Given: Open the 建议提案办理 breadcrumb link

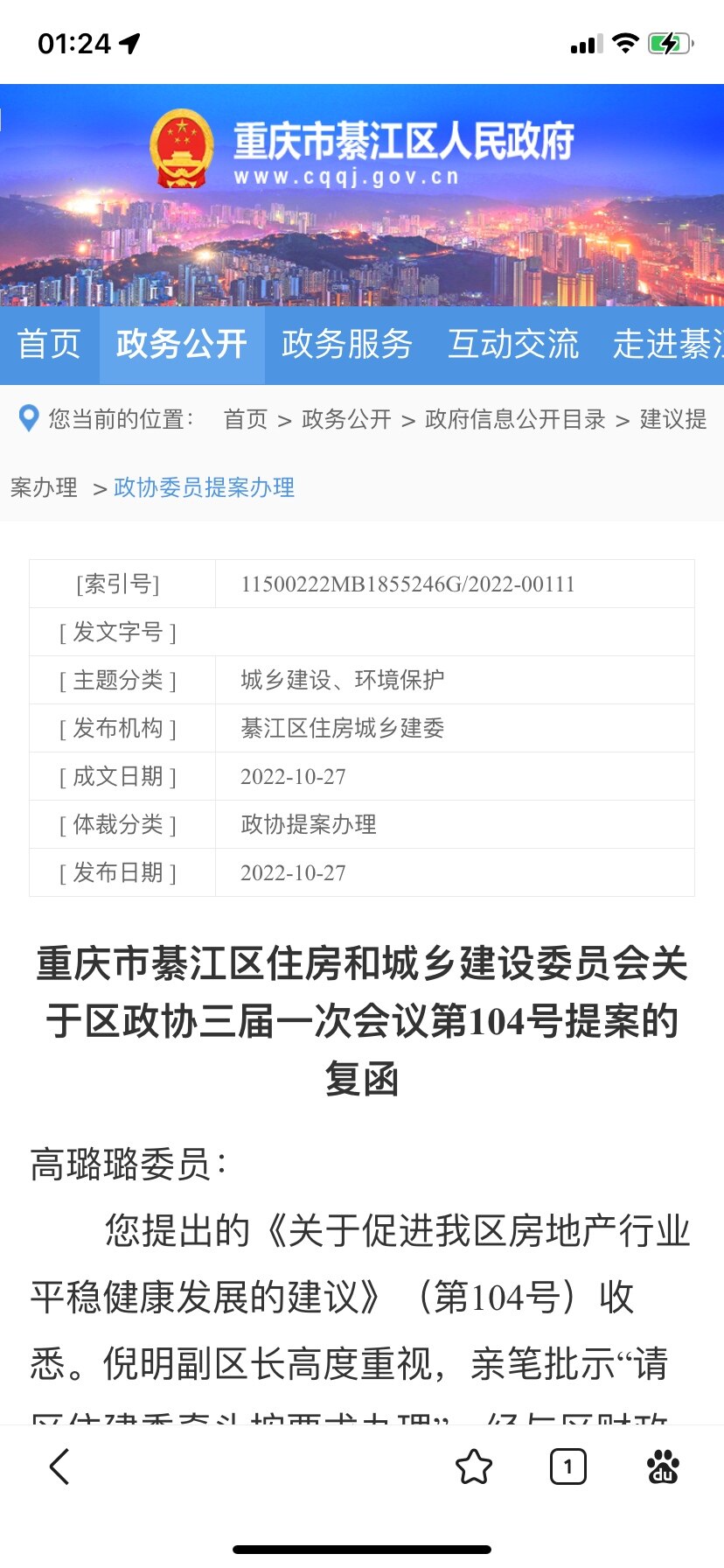Looking at the screenshot, I should pyautogui.click(x=672, y=419).
